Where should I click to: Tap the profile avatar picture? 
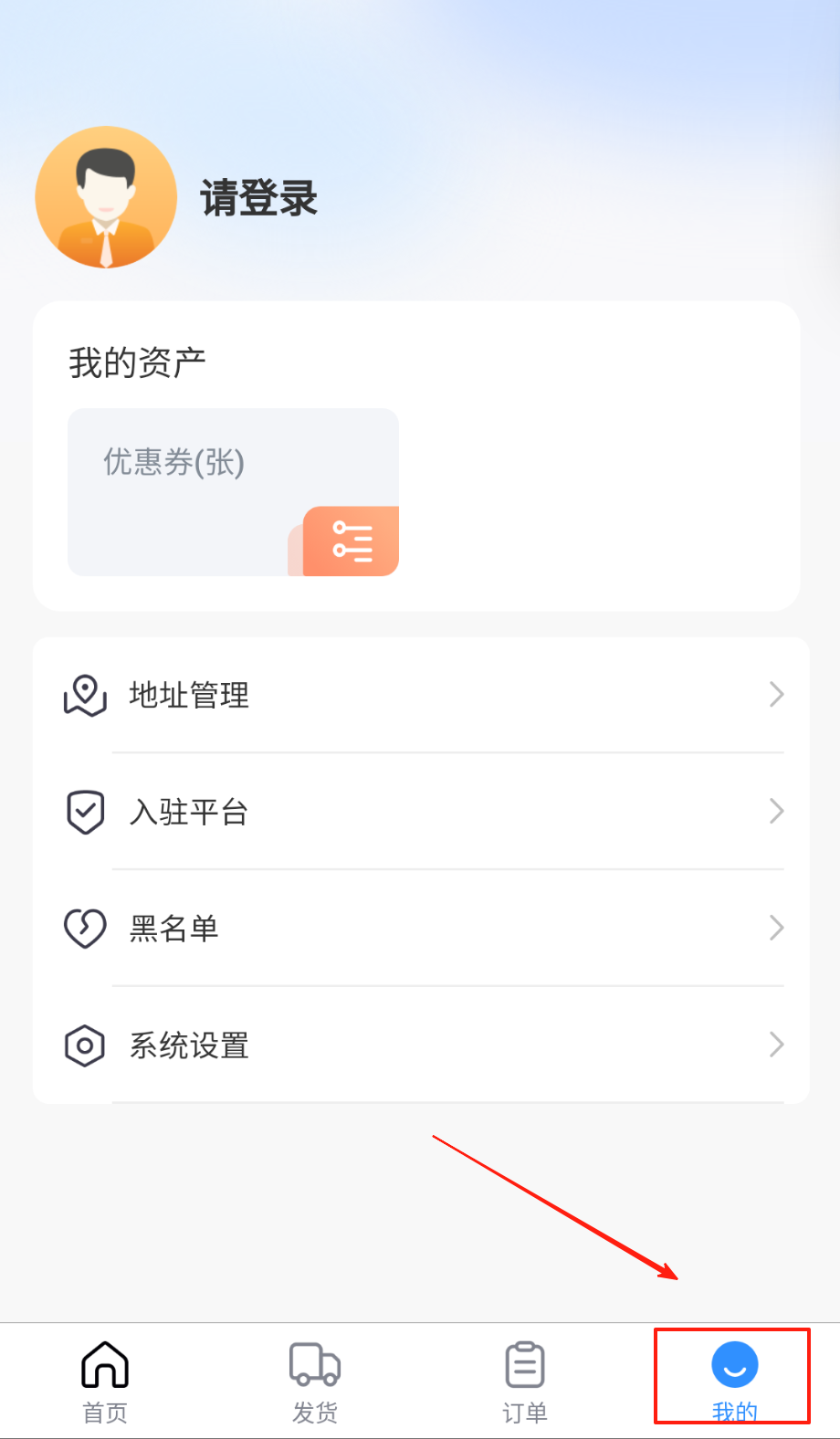coord(106,197)
